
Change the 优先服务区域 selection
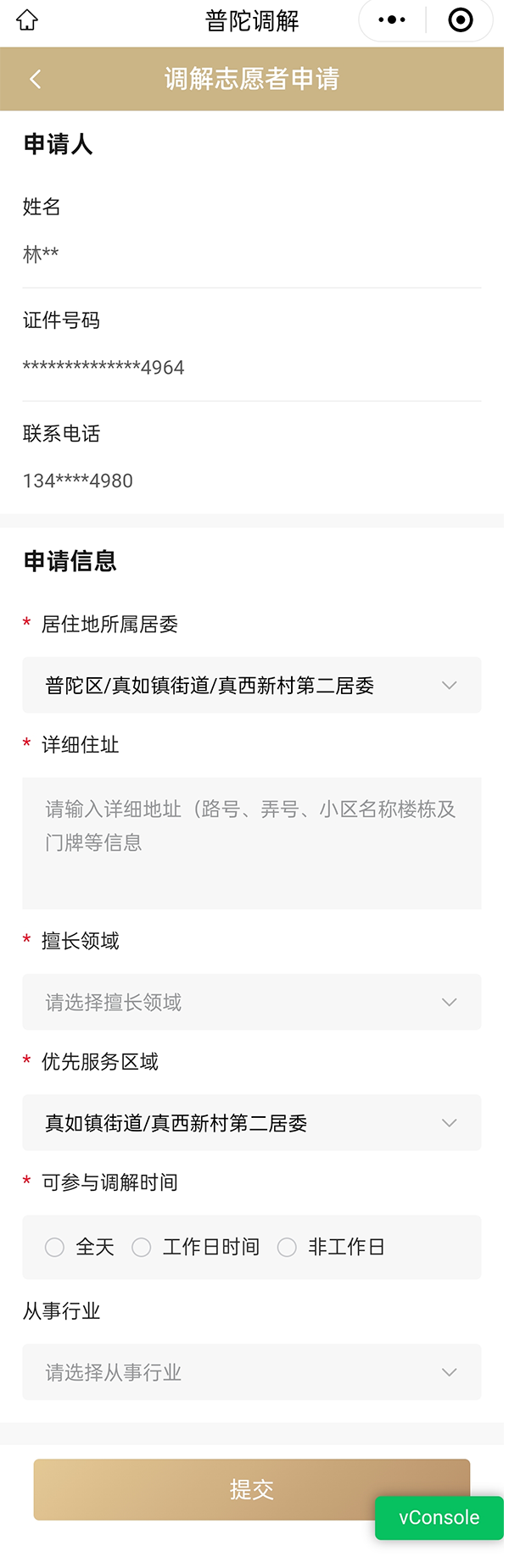tap(252, 1123)
